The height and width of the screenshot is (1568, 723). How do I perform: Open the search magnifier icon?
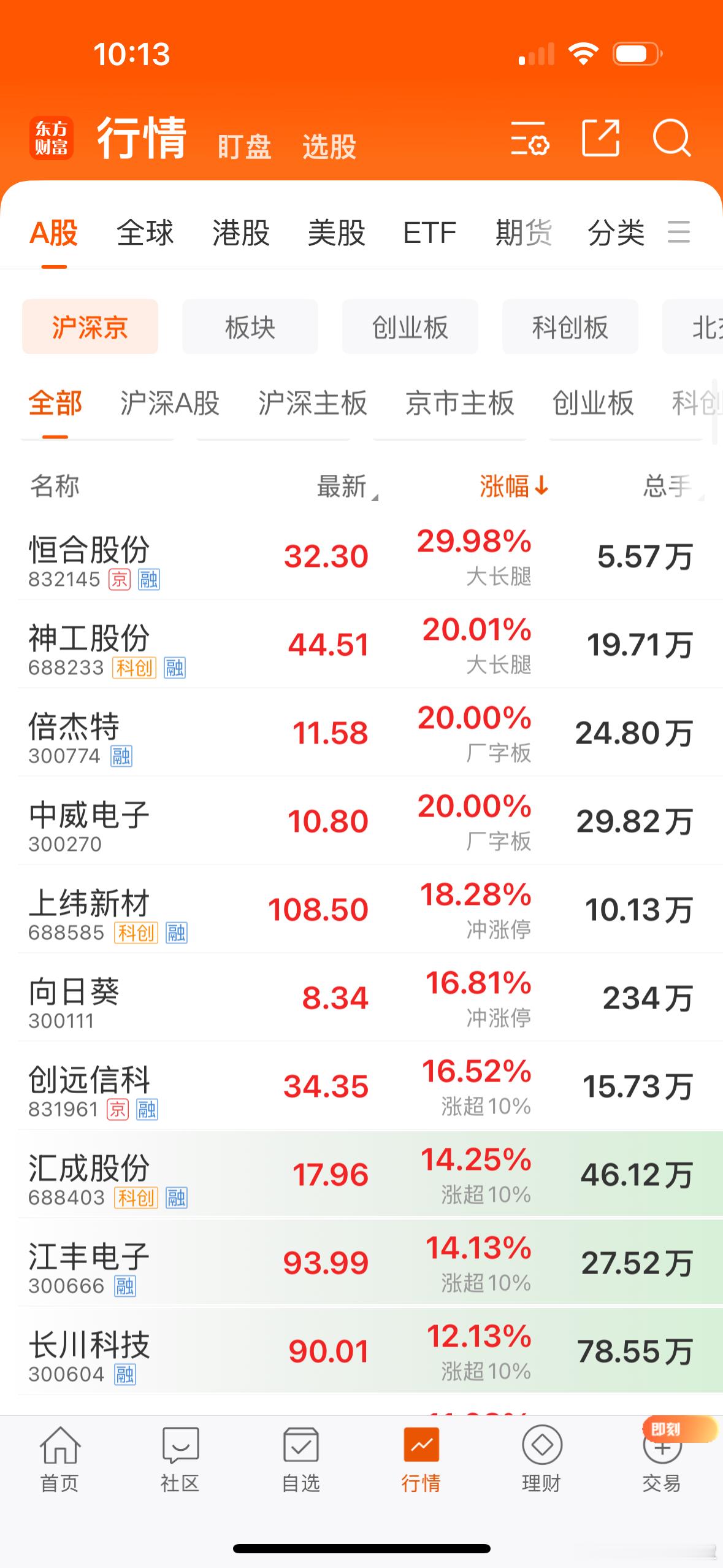click(671, 137)
